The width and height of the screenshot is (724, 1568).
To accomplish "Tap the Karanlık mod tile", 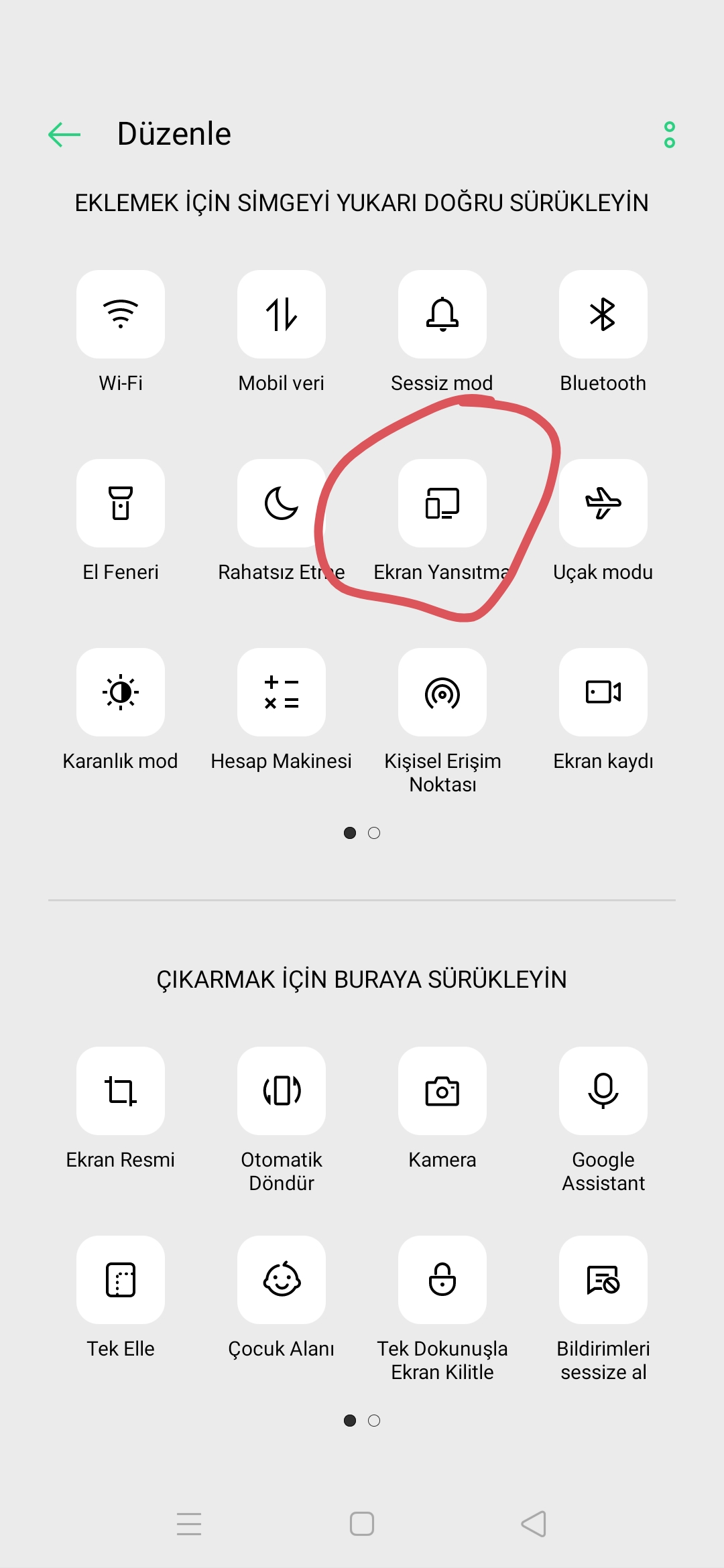I will 121,692.
